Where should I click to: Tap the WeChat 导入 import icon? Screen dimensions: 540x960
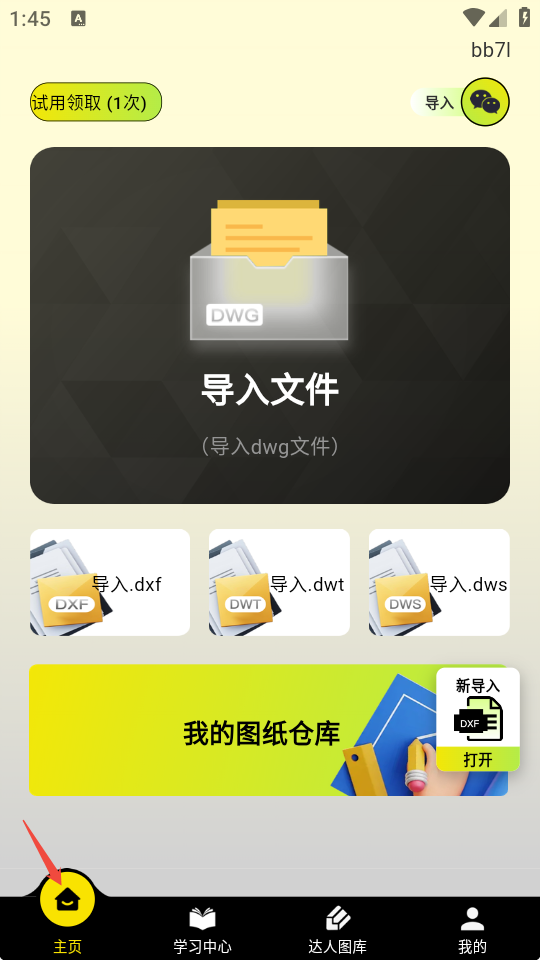point(485,102)
